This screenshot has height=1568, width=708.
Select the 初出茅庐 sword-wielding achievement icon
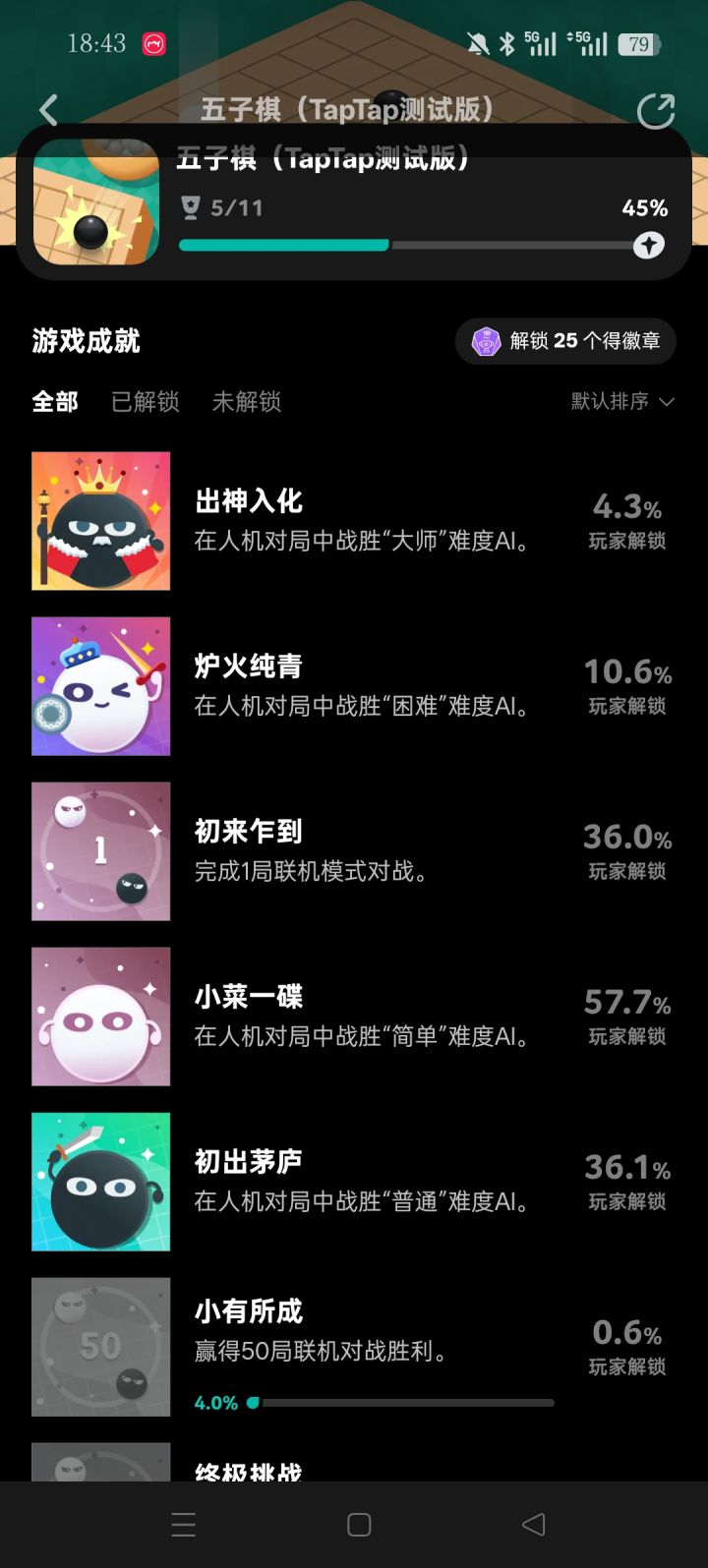pyautogui.click(x=100, y=1181)
